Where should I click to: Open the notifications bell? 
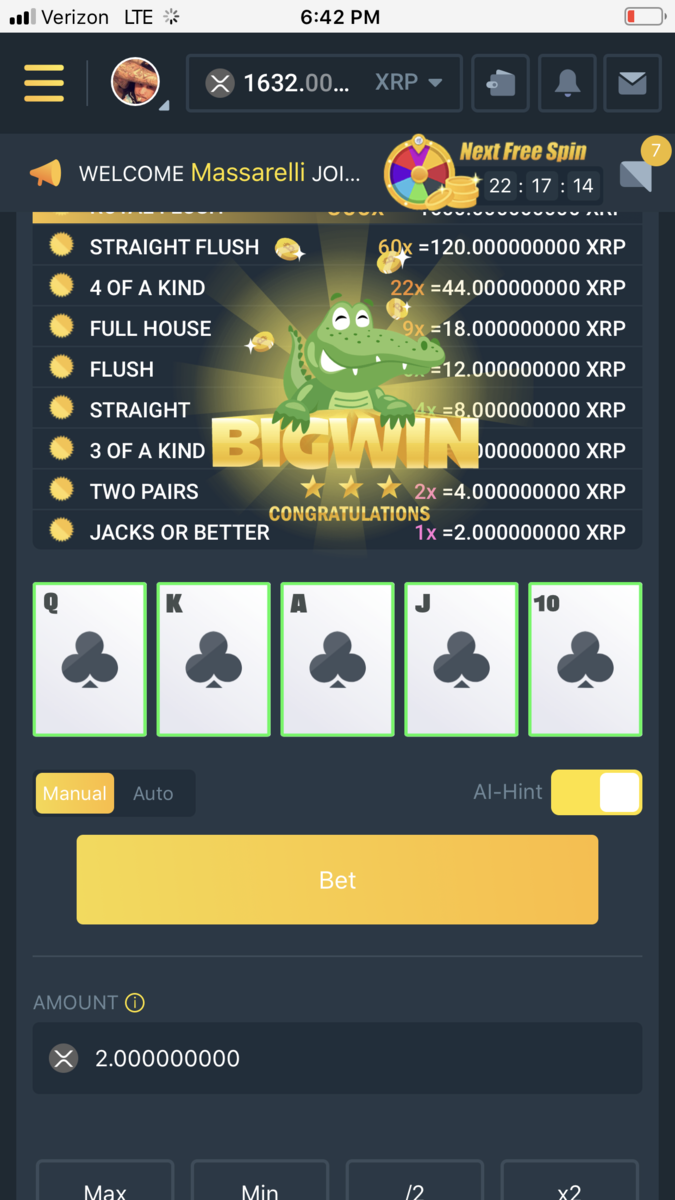coord(567,82)
